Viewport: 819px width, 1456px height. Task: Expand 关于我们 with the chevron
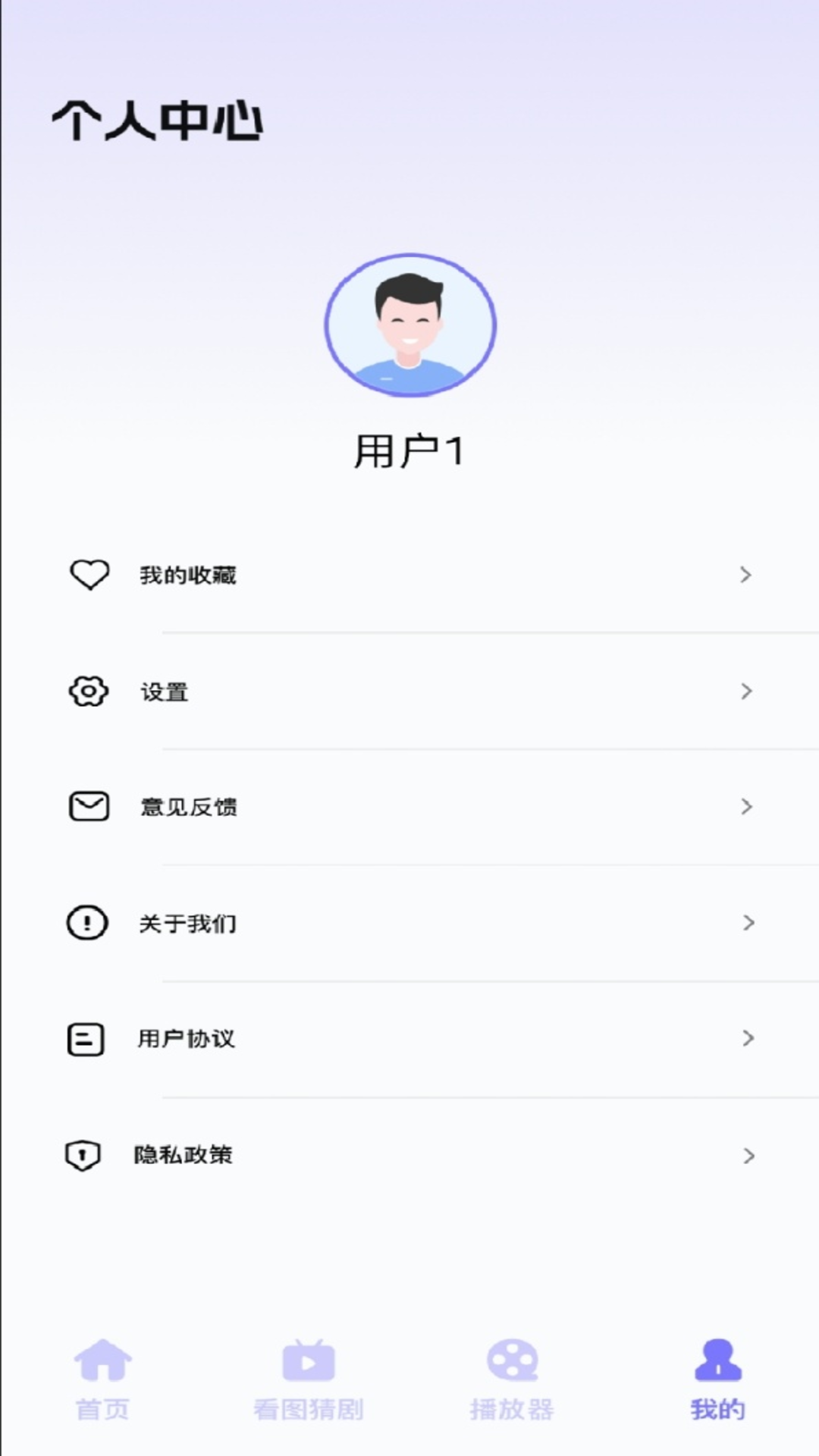click(x=747, y=923)
